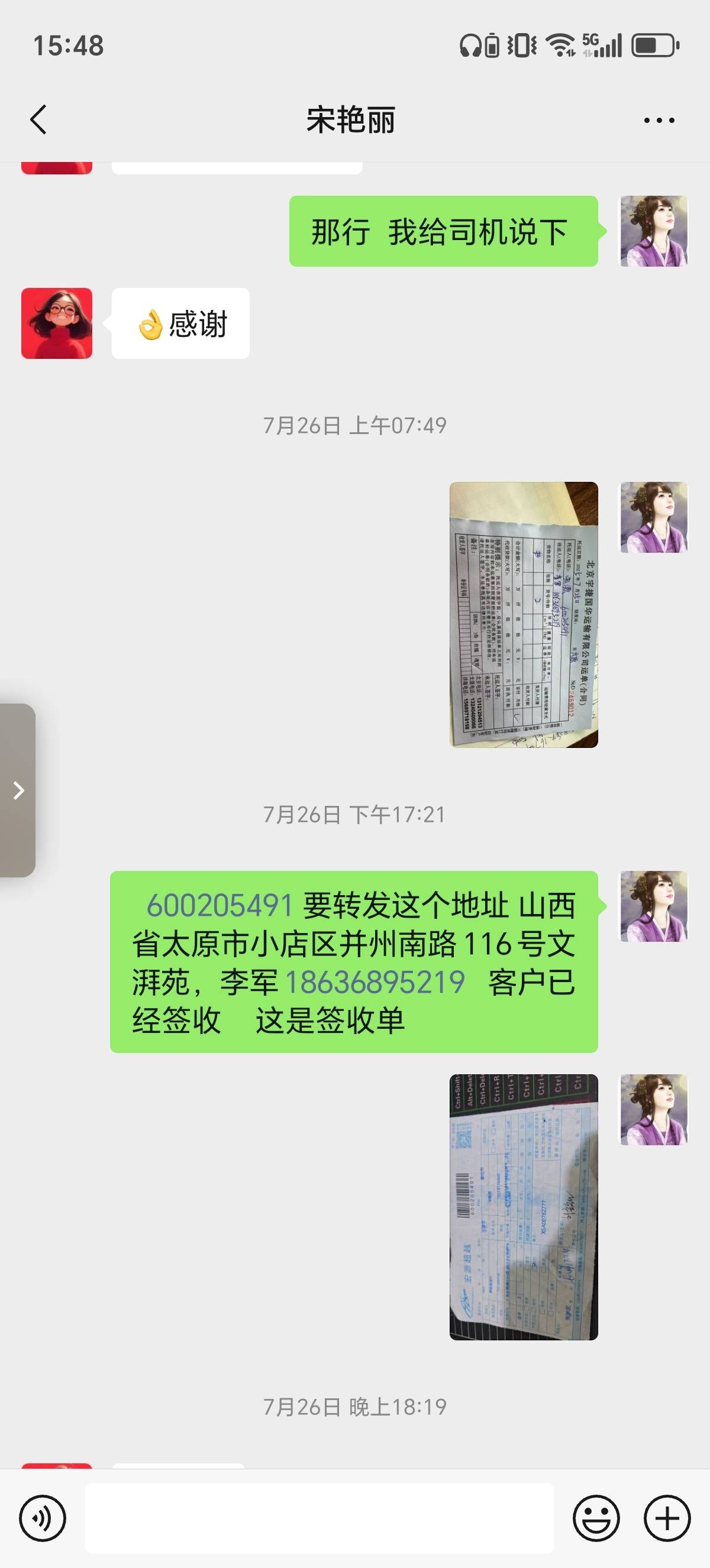Switch to voice message input

tap(43, 1518)
